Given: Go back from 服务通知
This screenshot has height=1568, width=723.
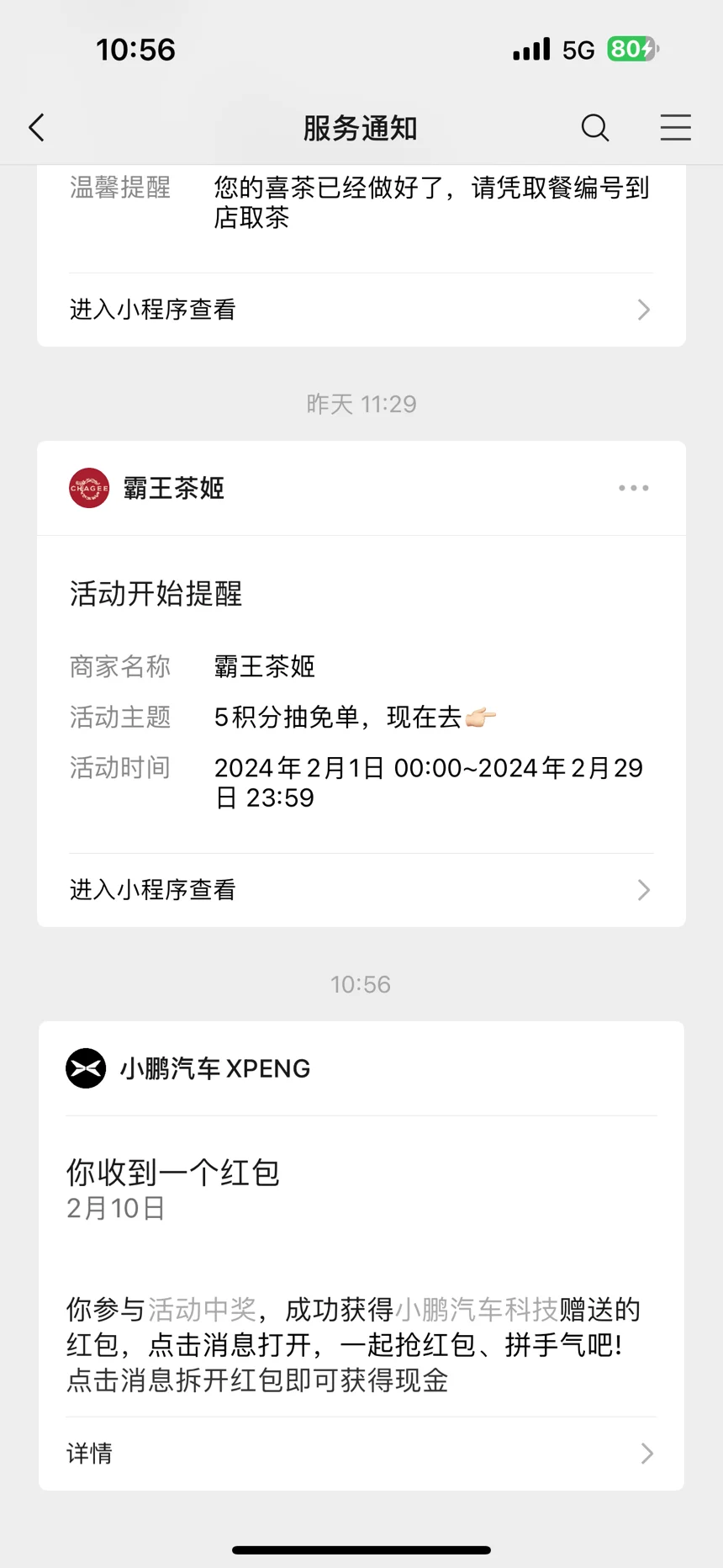Looking at the screenshot, I should 37,128.
